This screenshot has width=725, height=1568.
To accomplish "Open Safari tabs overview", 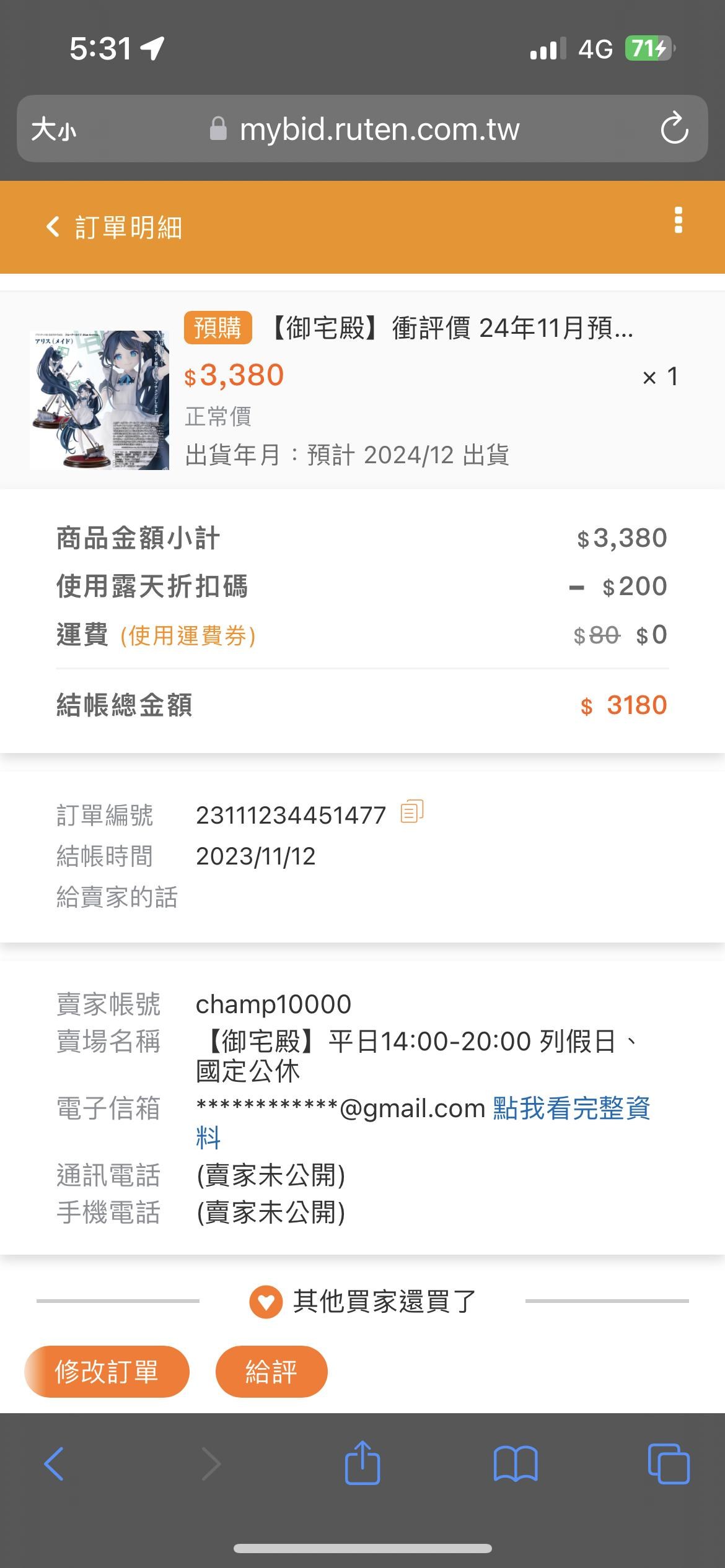I will pos(668,1464).
